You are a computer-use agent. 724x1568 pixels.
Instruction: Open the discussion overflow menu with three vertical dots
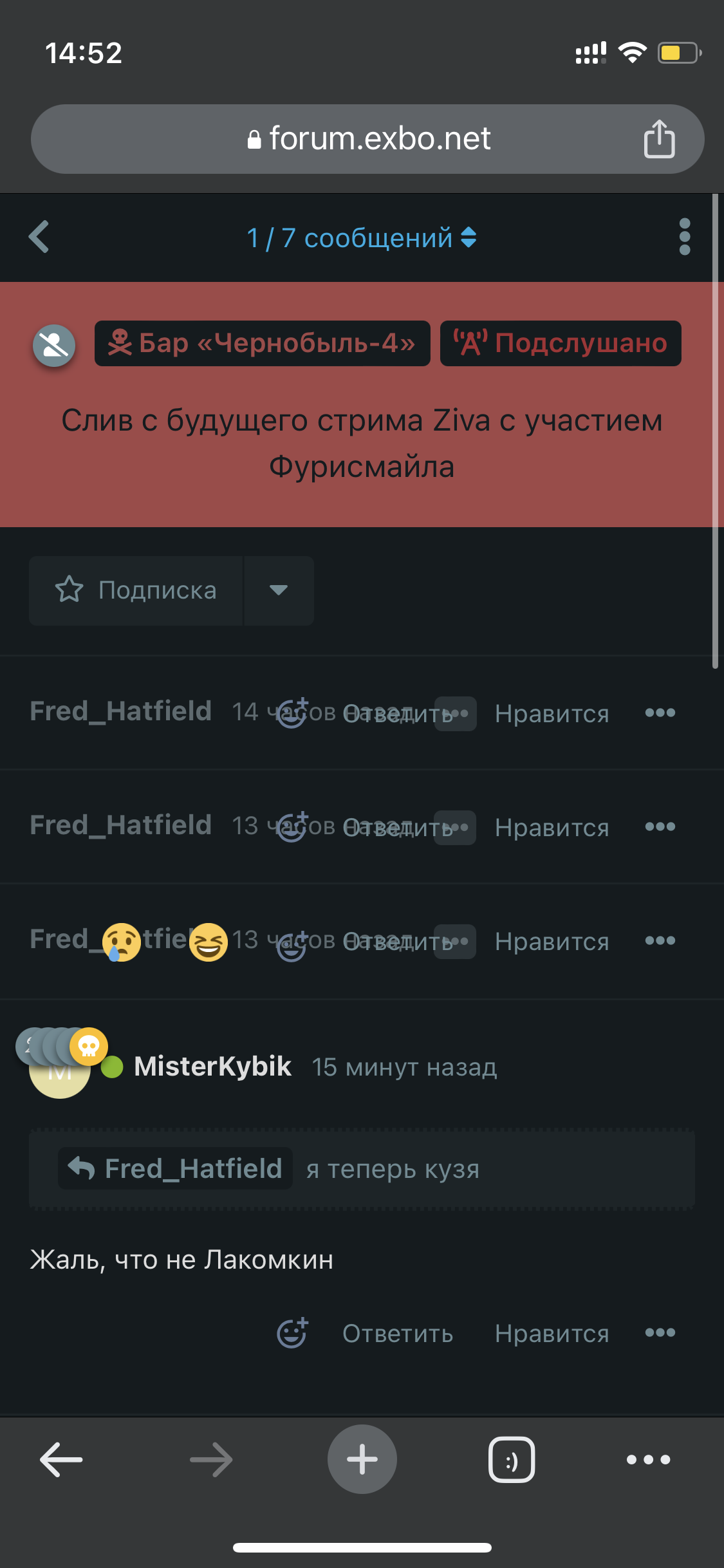(684, 237)
